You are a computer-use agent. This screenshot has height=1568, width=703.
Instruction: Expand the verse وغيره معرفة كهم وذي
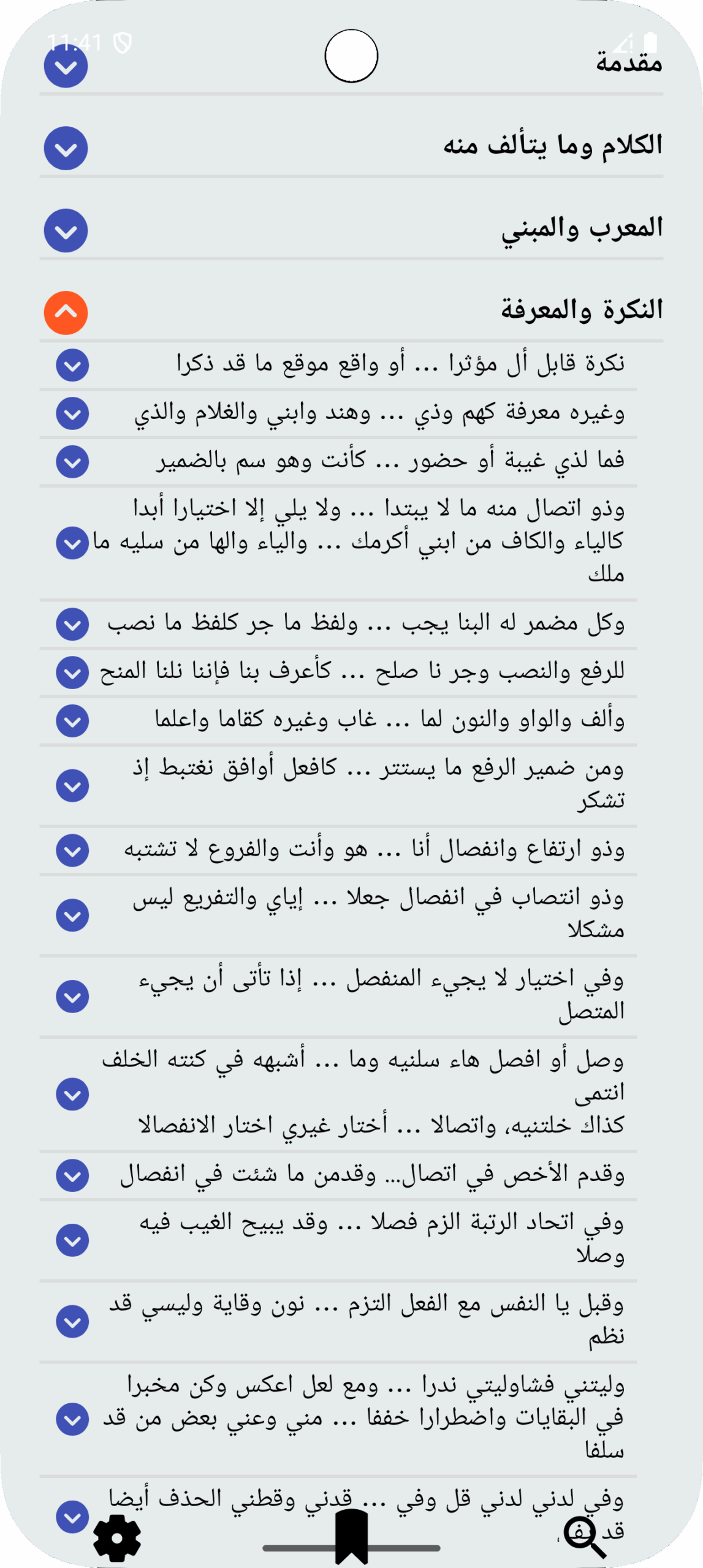coord(72,413)
